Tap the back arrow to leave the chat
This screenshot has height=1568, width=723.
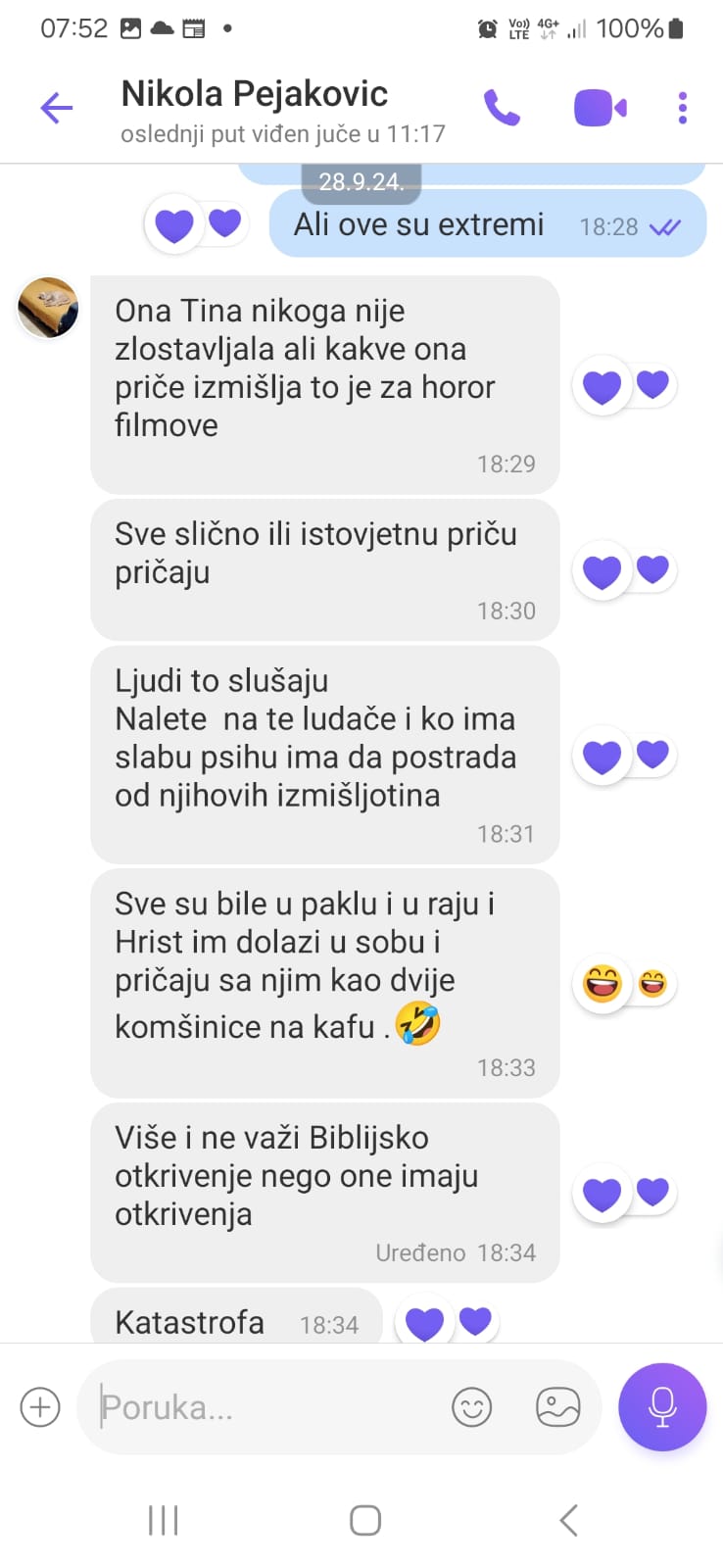pos(56,108)
